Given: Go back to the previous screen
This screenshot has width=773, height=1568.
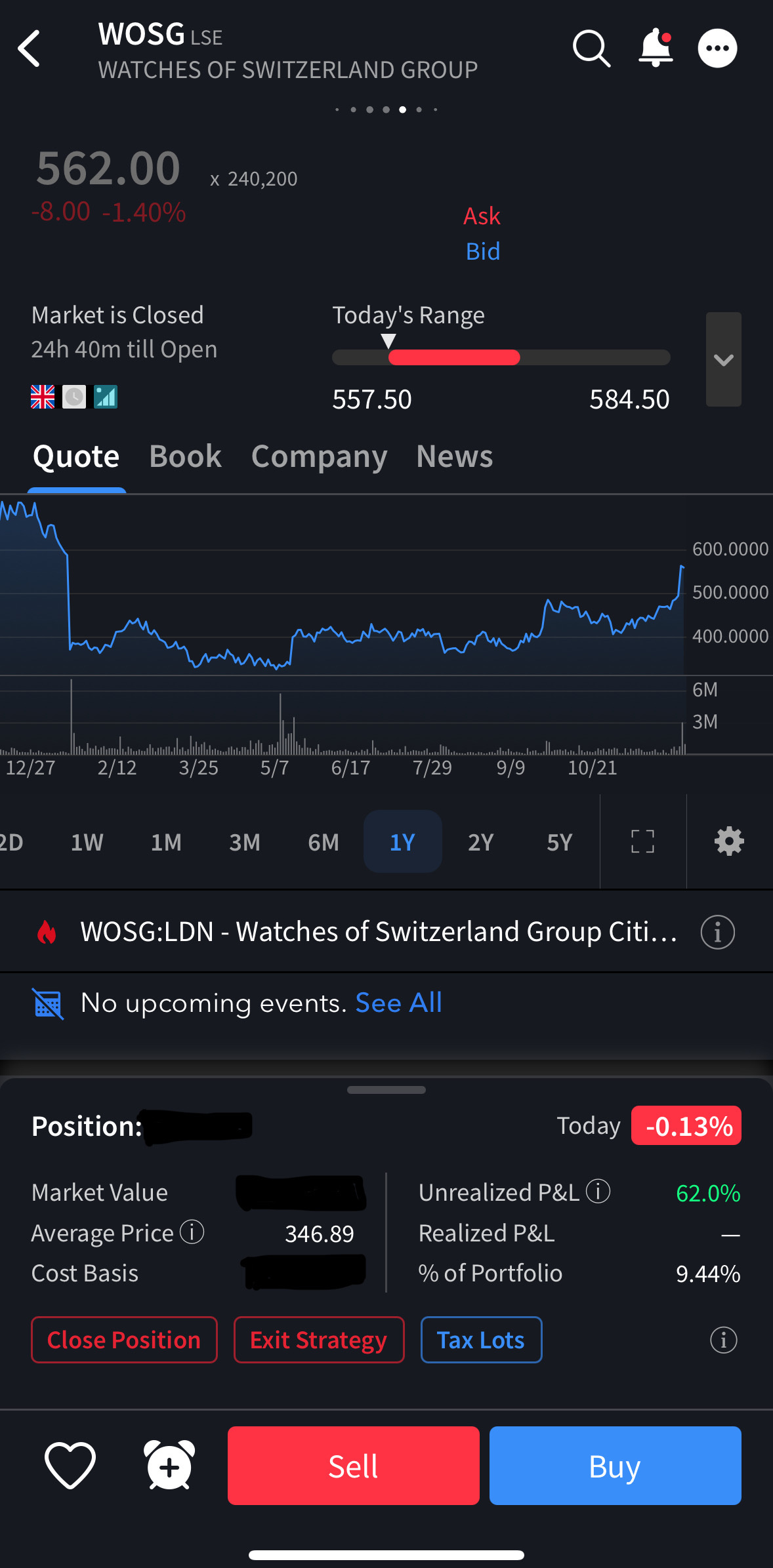Looking at the screenshot, I should pyautogui.click(x=30, y=49).
